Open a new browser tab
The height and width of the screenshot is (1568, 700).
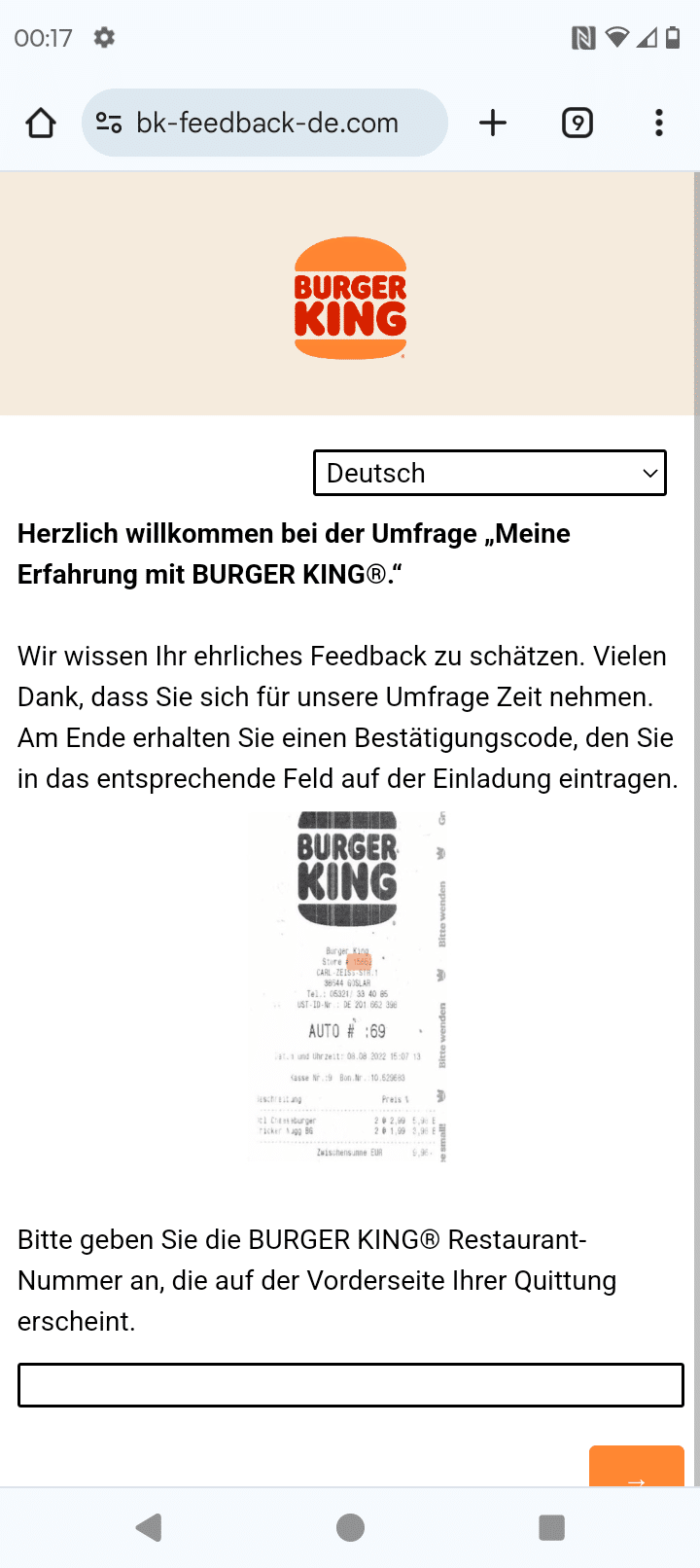[493, 124]
